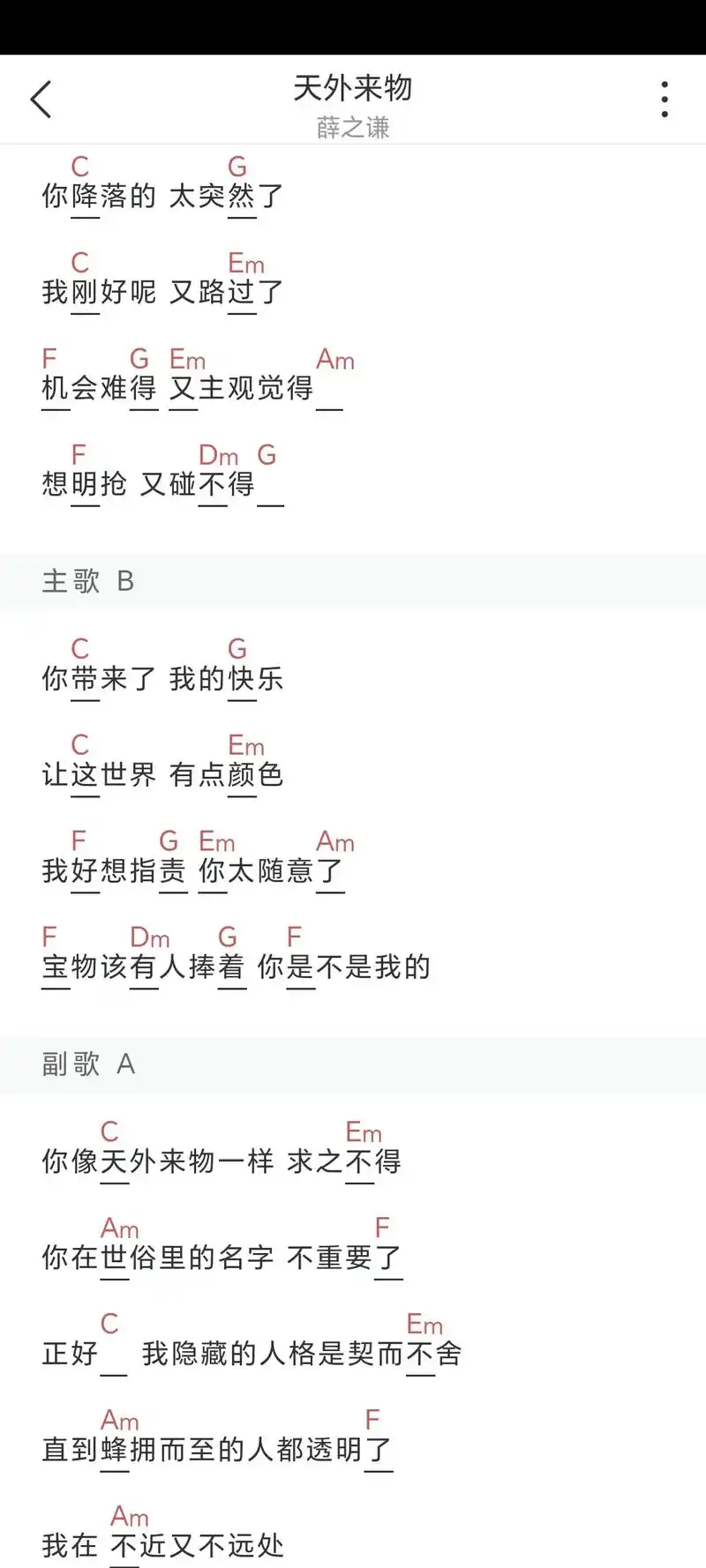706x1568 pixels.
Task: Tap the song title 天外来物
Action: [352, 87]
